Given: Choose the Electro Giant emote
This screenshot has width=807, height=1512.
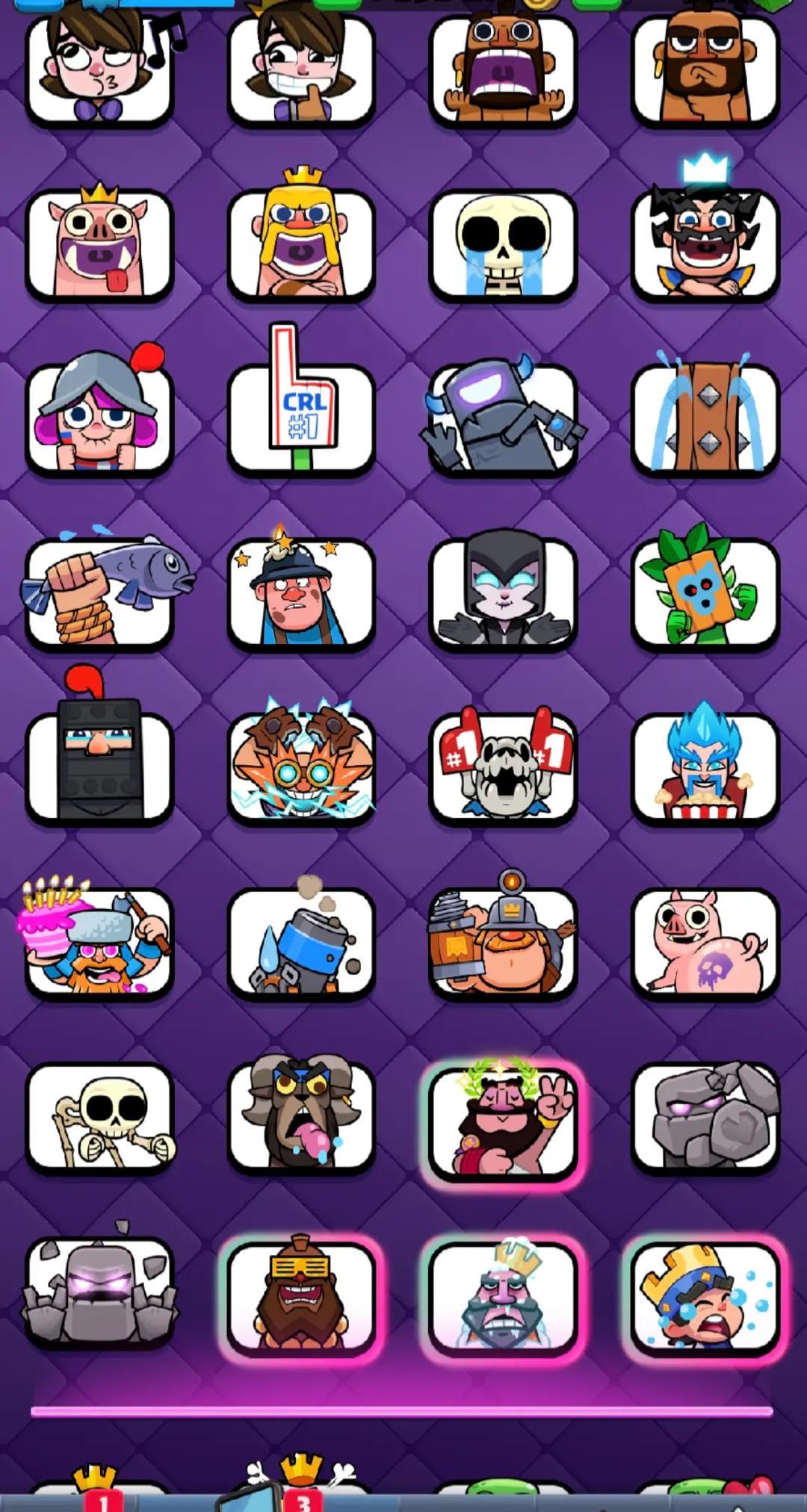Looking at the screenshot, I should 301,768.
